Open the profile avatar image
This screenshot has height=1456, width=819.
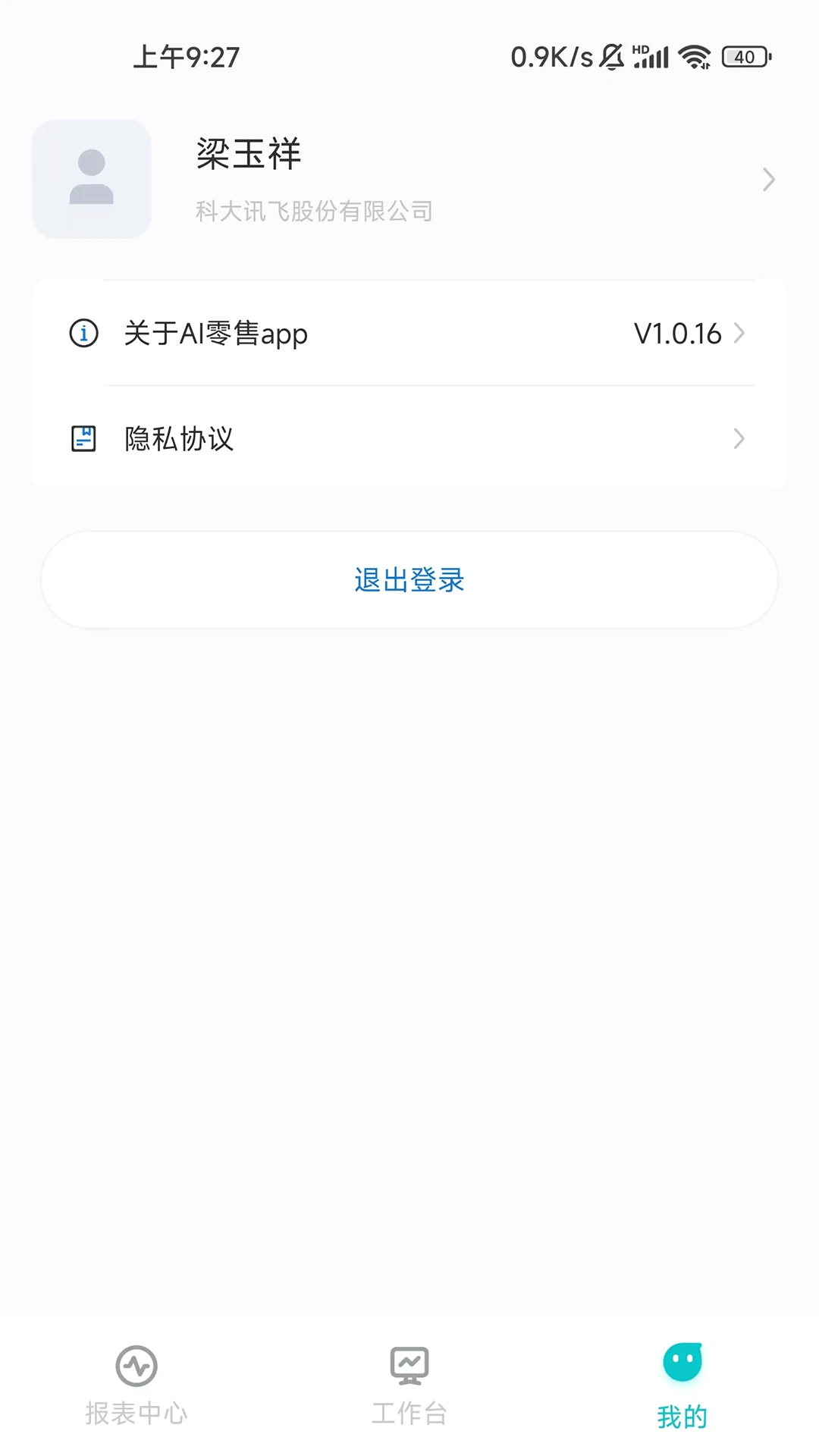91,180
